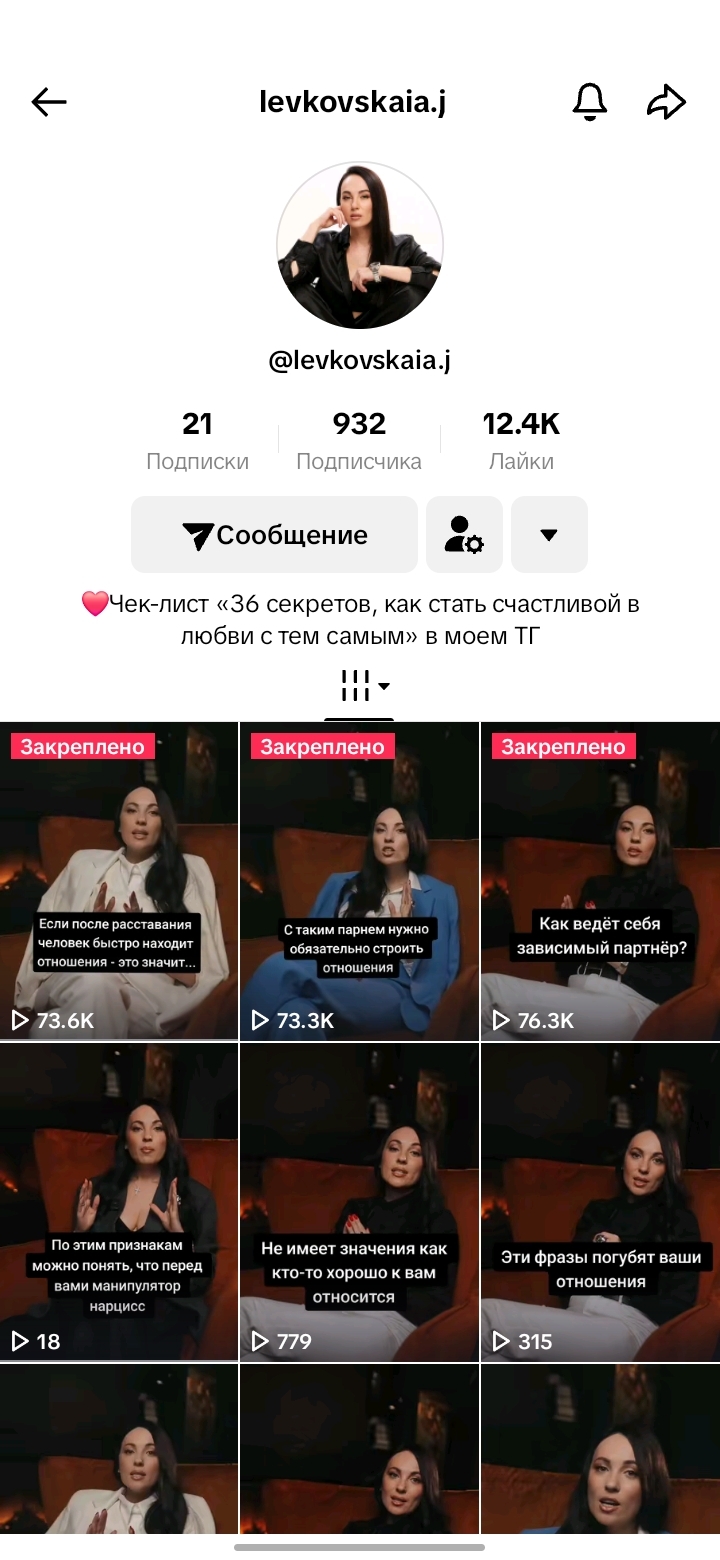Viewport: 720px width, 1560px height.
Task: Open the notifications bell for this profile
Action: click(x=589, y=102)
